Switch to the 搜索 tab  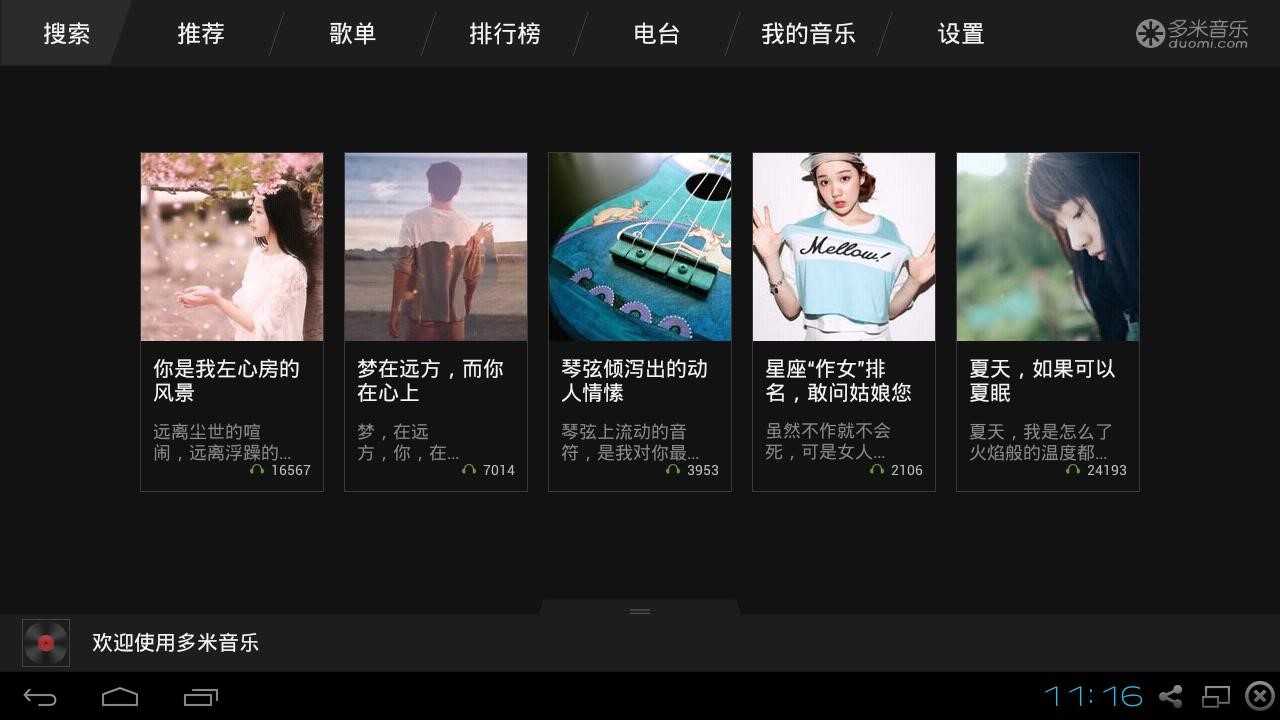coord(66,33)
